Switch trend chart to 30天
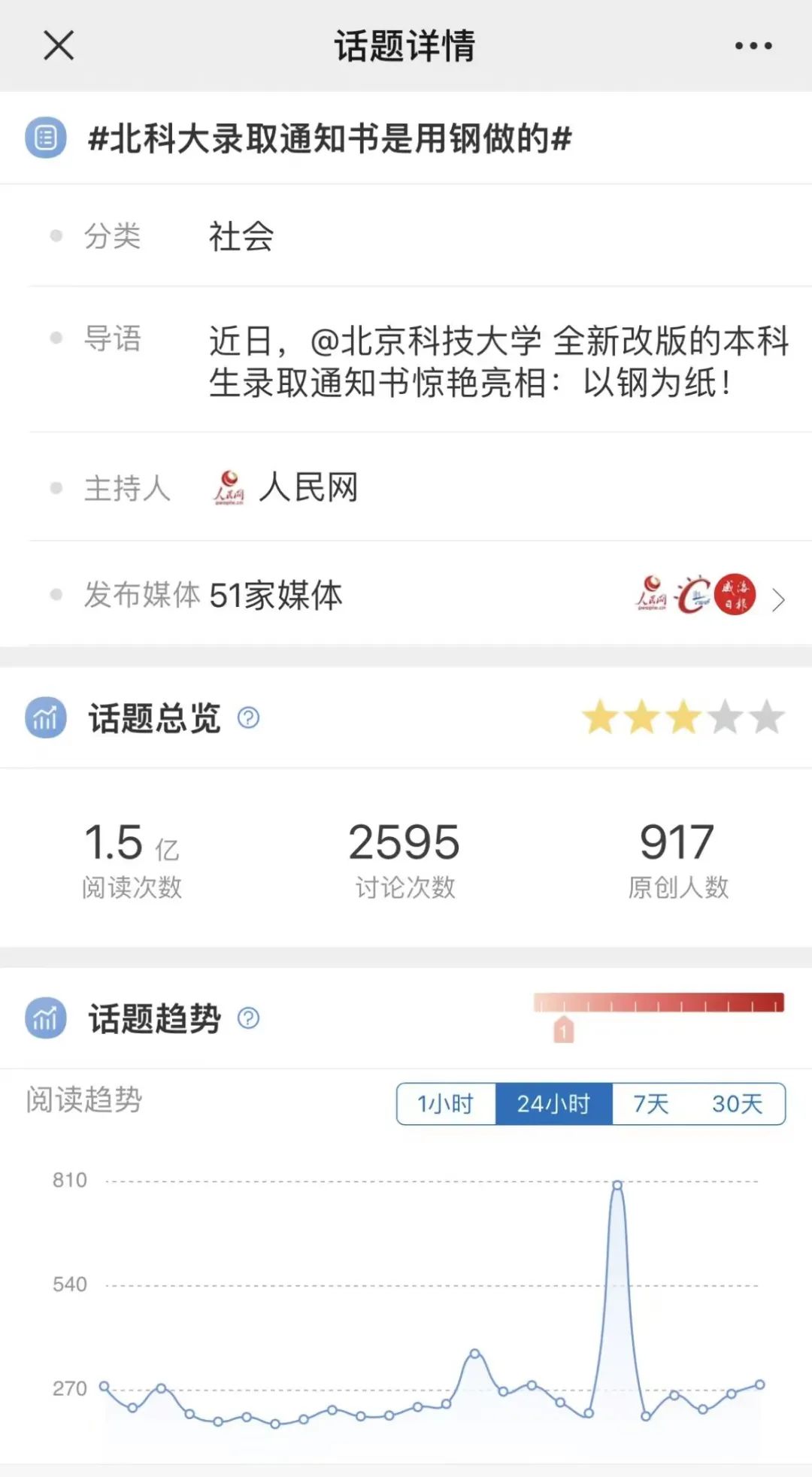The width and height of the screenshot is (812, 1477). [737, 1104]
